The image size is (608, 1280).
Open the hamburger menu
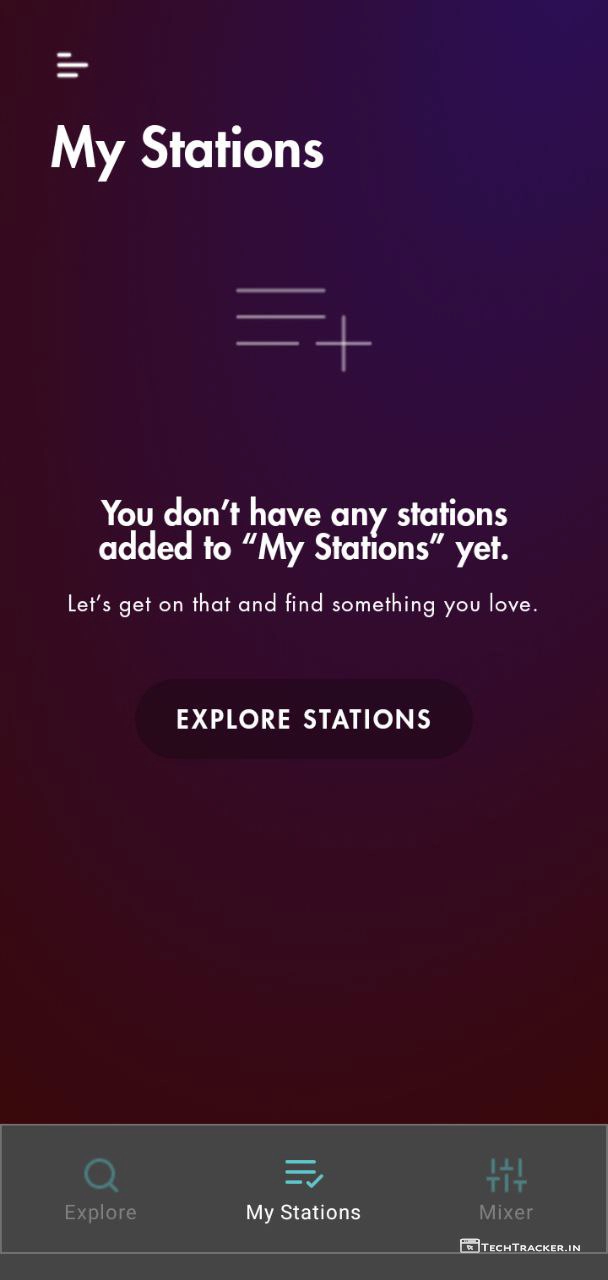(72, 66)
